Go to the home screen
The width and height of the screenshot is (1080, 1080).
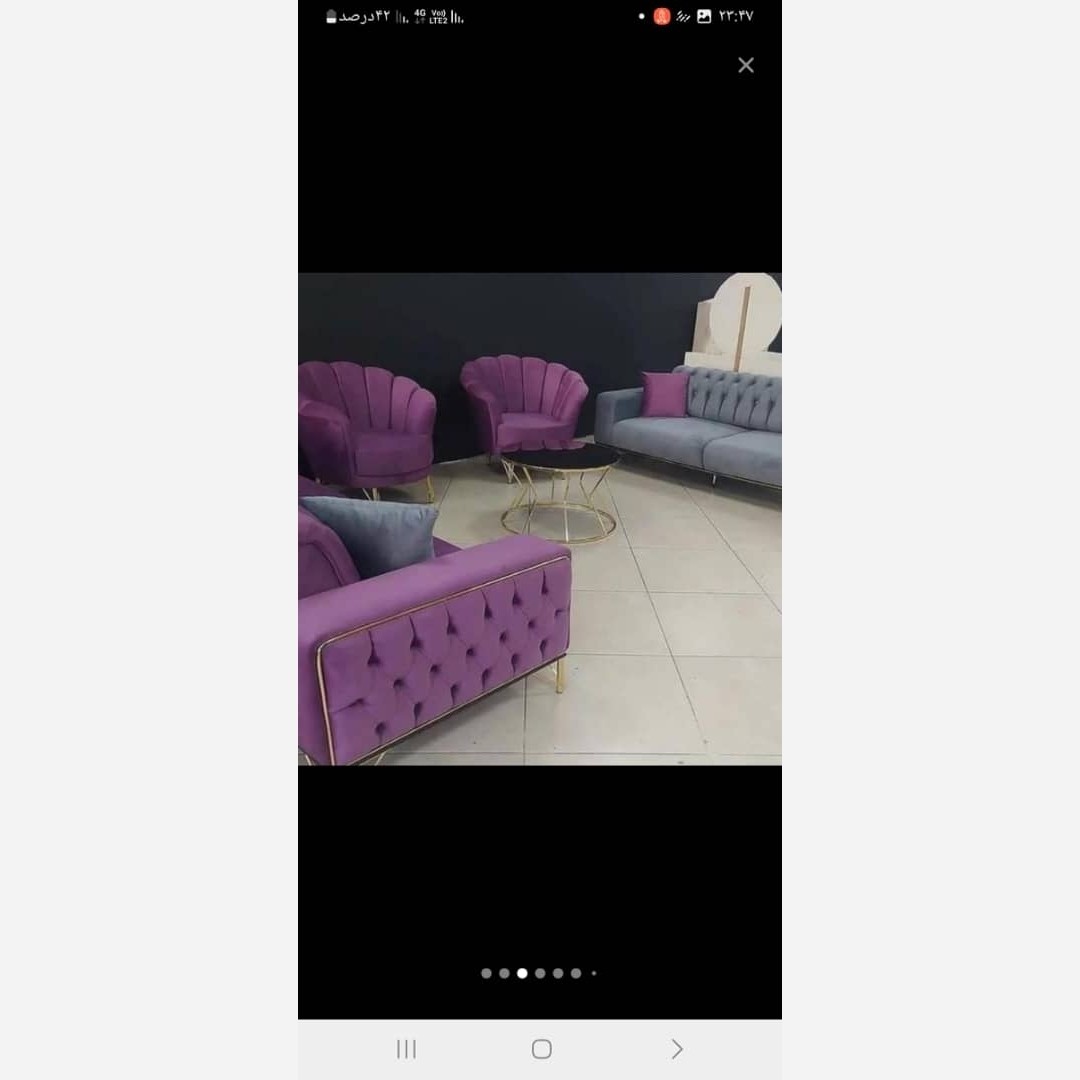(x=541, y=1049)
